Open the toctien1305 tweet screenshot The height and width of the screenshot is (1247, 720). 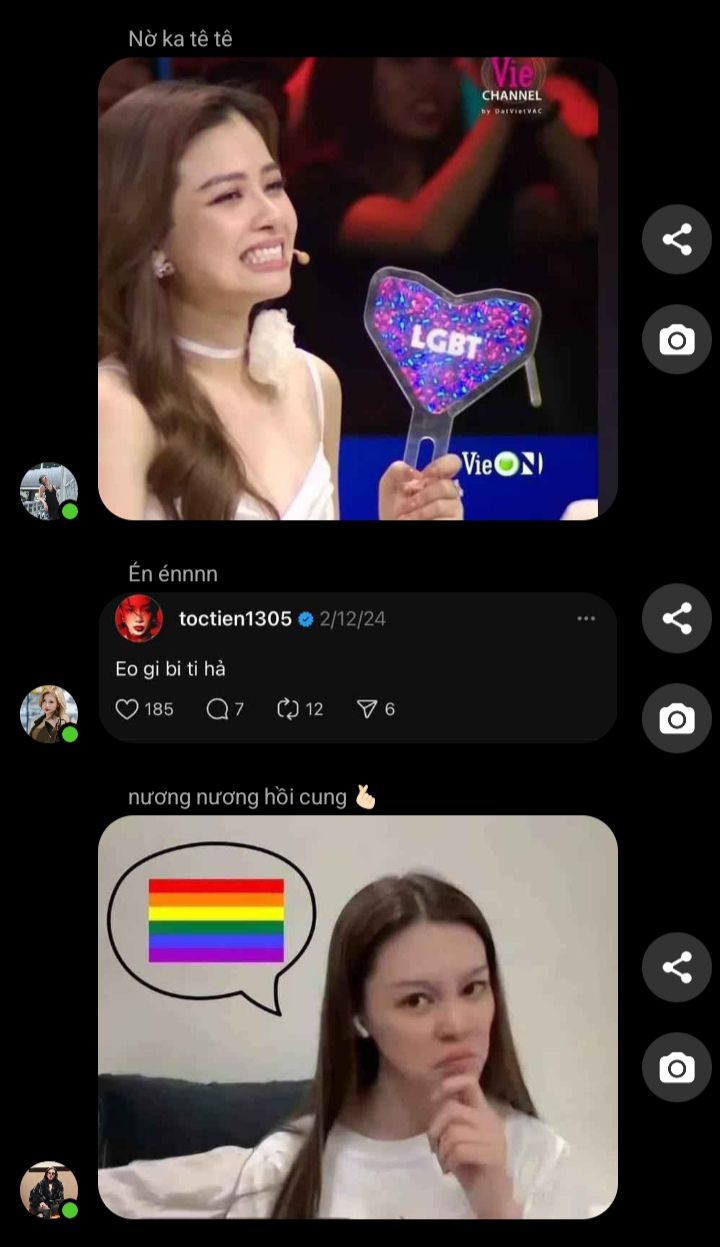click(x=357, y=667)
